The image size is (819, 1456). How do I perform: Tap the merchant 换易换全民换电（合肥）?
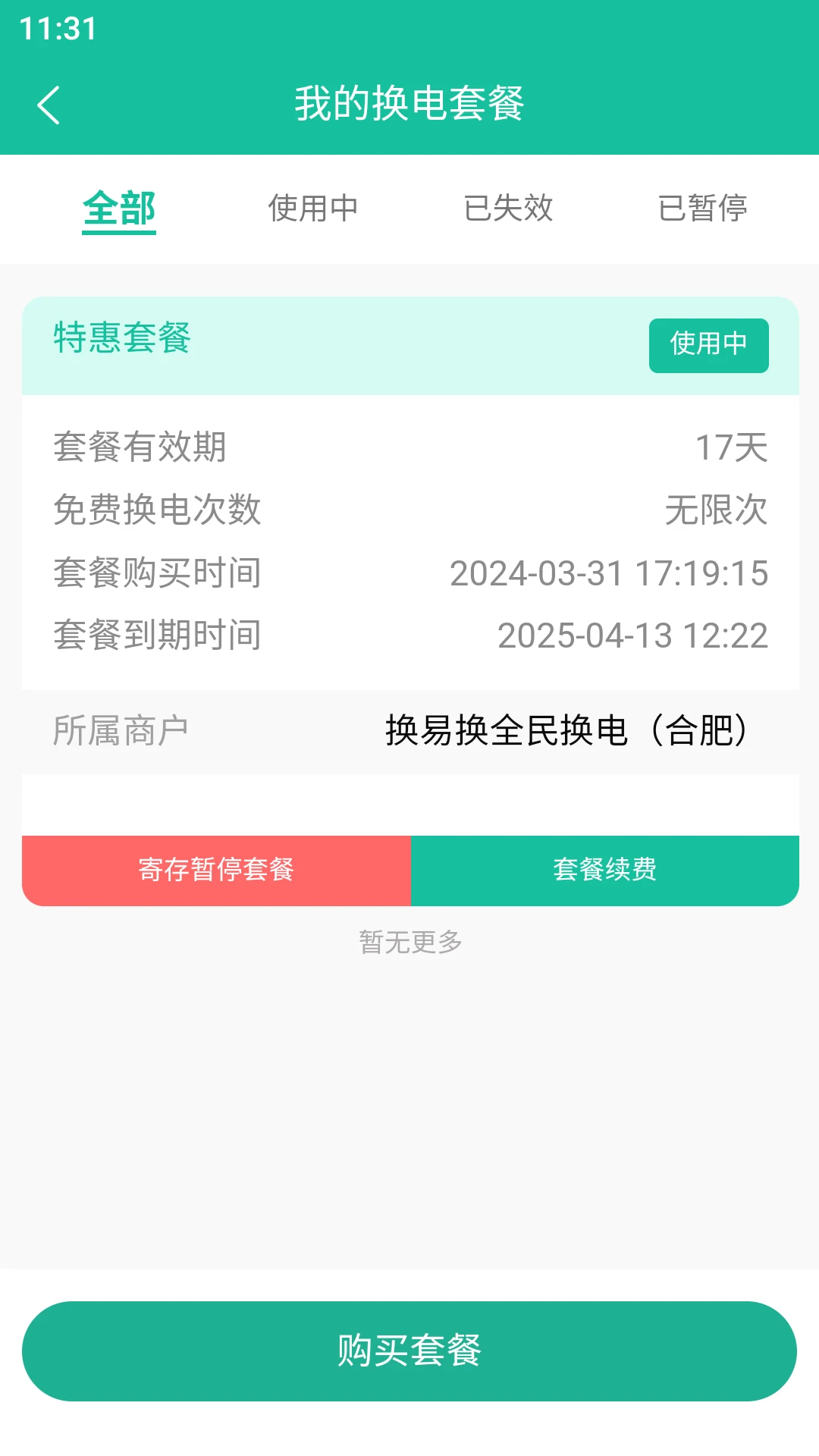(x=569, y=730)
